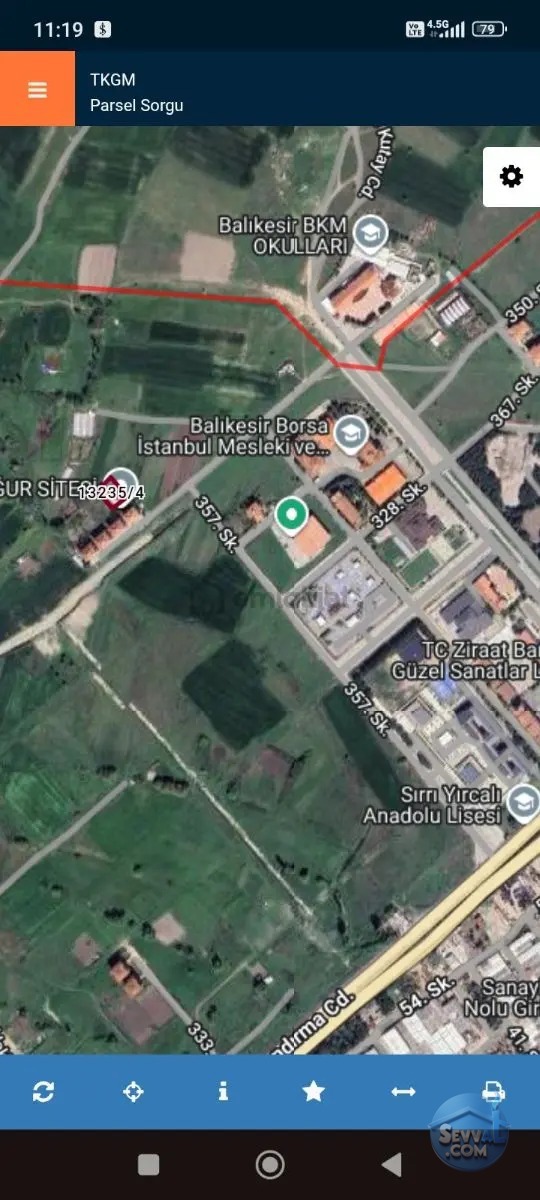This screenshot has height=1200, width=540.
Task: Tap the green location pin marker
Action: [x=291, y=515]
